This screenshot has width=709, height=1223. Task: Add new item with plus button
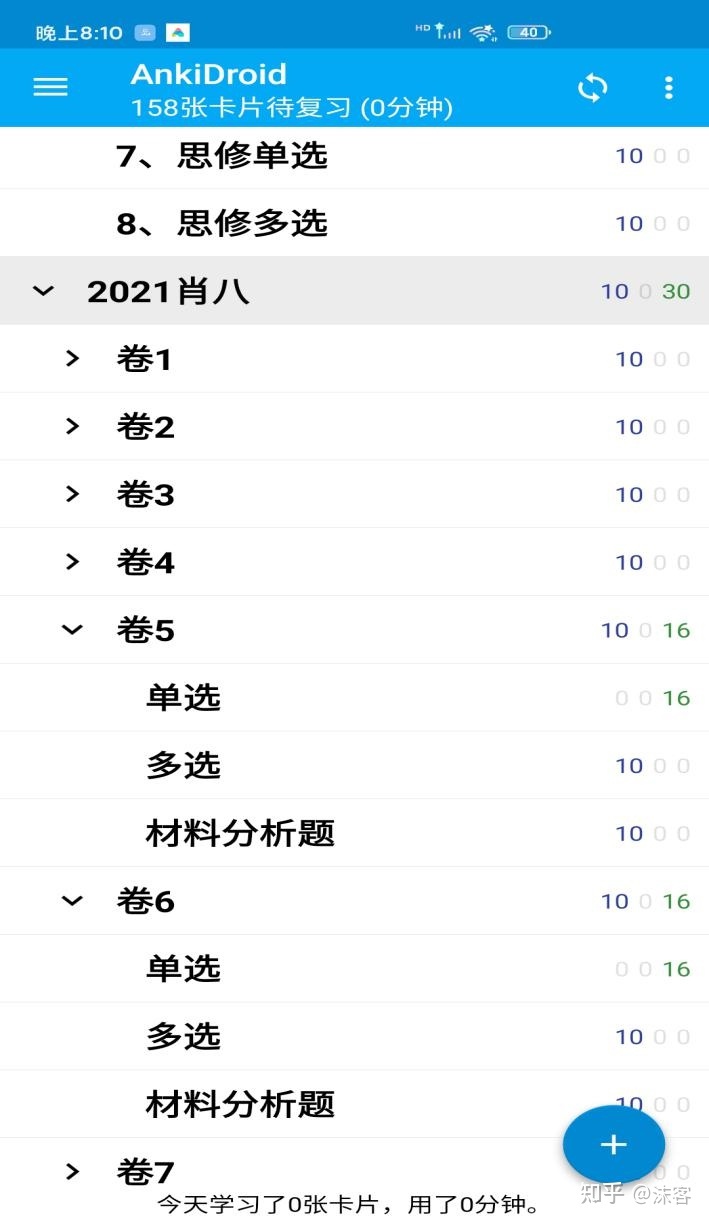click(x=613, y=1145)
